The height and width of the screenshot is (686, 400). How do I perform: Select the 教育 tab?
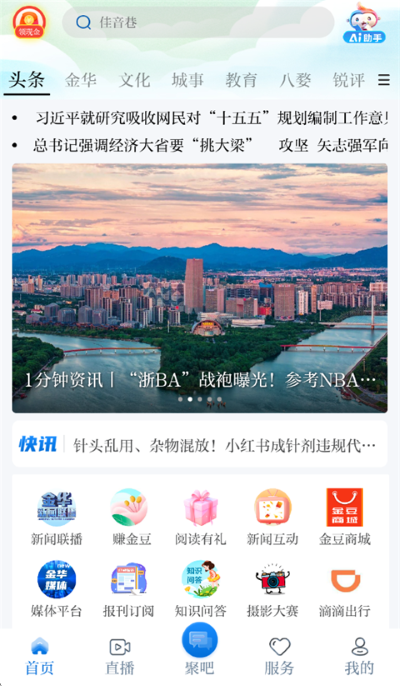(241, 80)
